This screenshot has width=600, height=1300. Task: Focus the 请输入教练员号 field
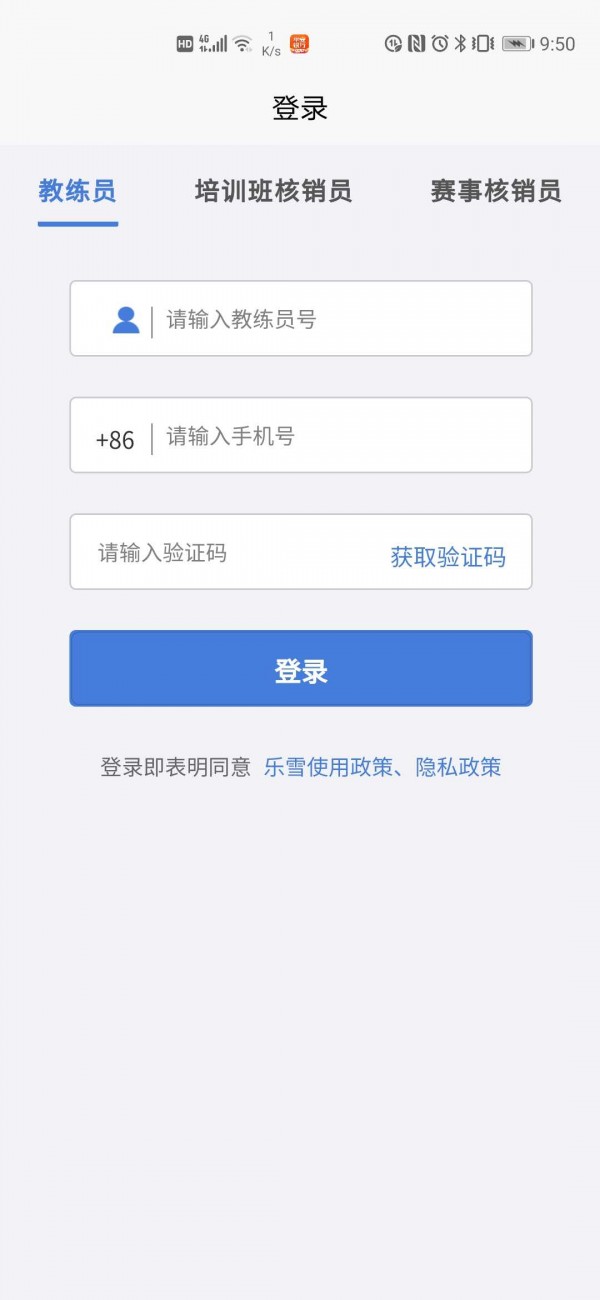tap(340, 319)
